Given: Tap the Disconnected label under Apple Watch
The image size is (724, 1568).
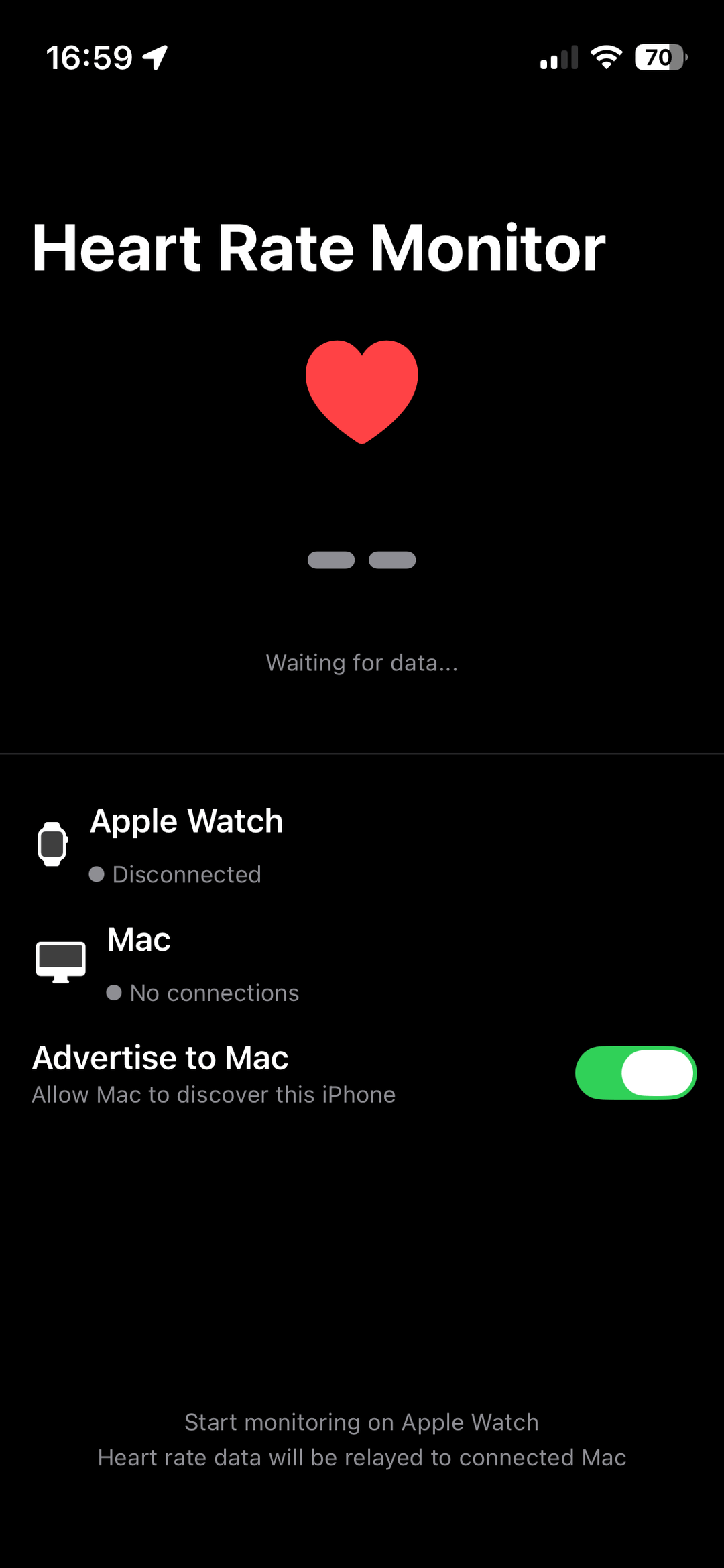Looking at the screenshot, I should (186, 873).
